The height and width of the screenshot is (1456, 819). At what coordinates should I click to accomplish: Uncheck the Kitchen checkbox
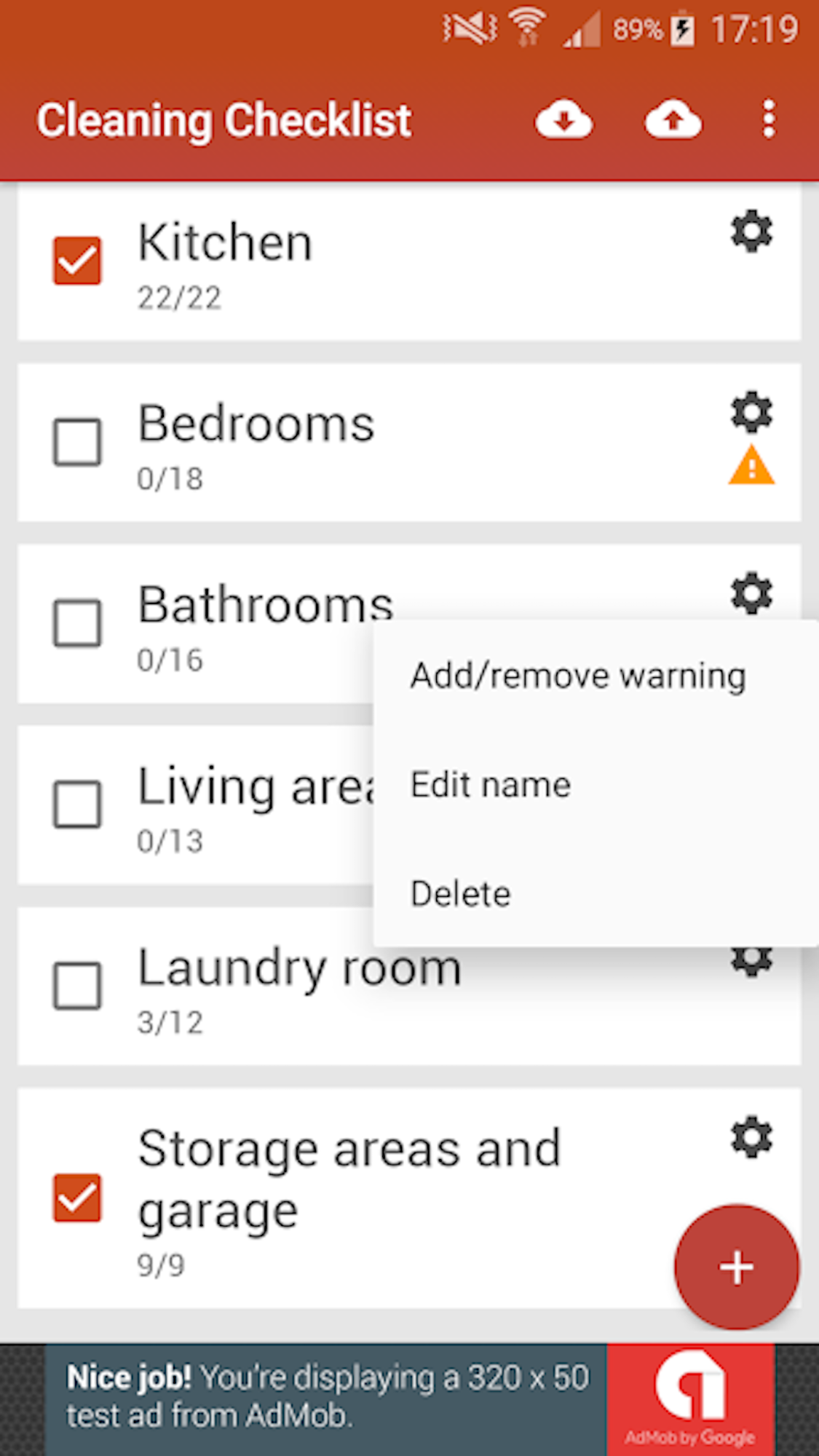click(77, 260)
